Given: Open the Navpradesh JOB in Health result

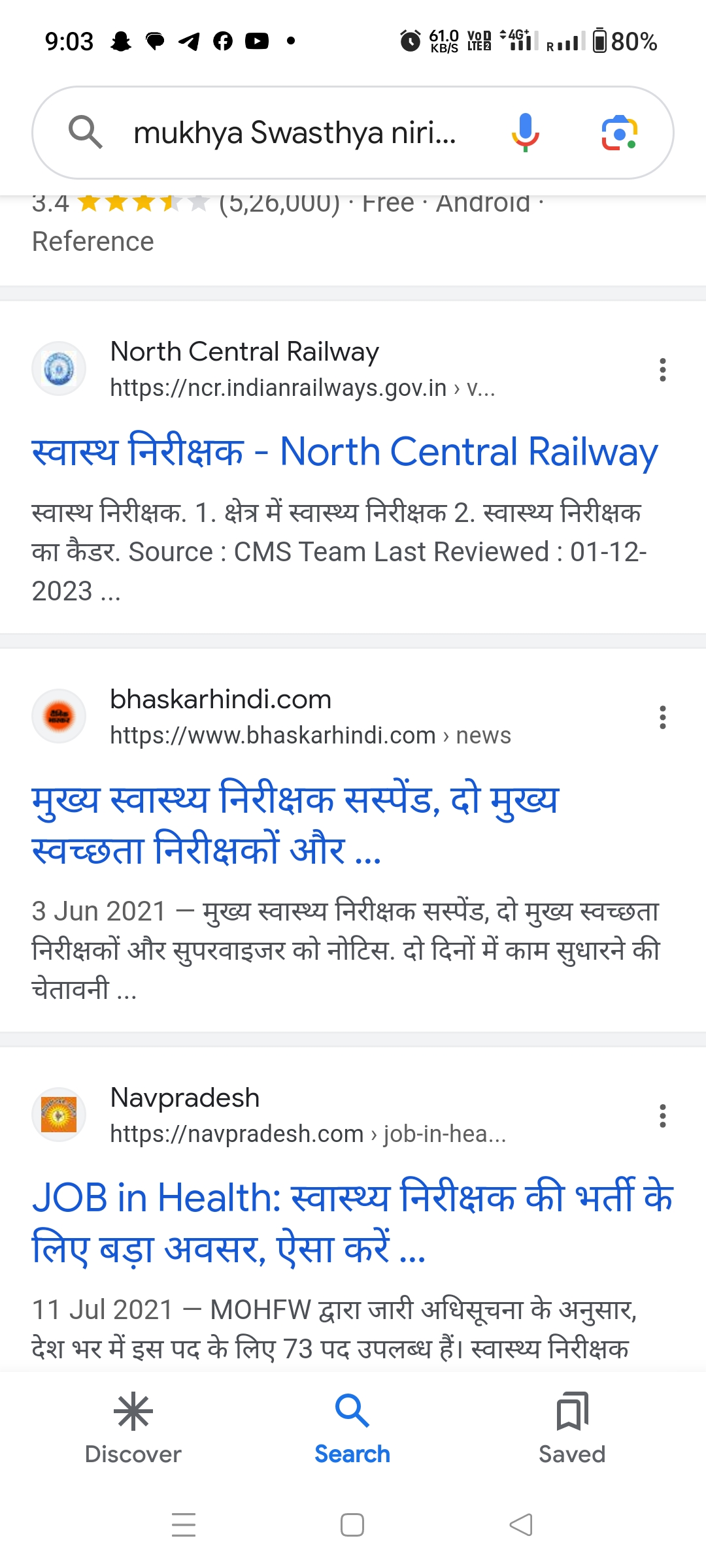Looking at the screenshot, I should [x=352, y=1223].
